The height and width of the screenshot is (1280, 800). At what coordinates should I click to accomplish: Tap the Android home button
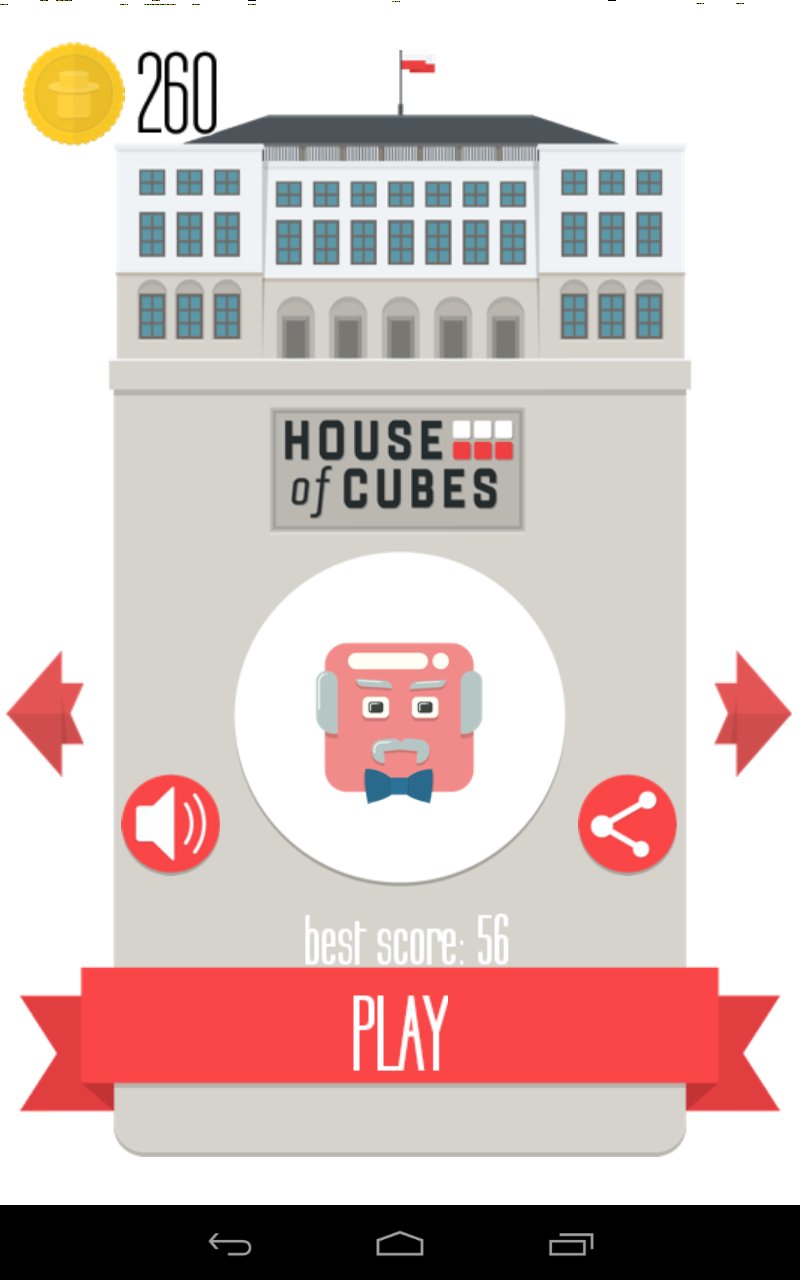pos(398,1243)
